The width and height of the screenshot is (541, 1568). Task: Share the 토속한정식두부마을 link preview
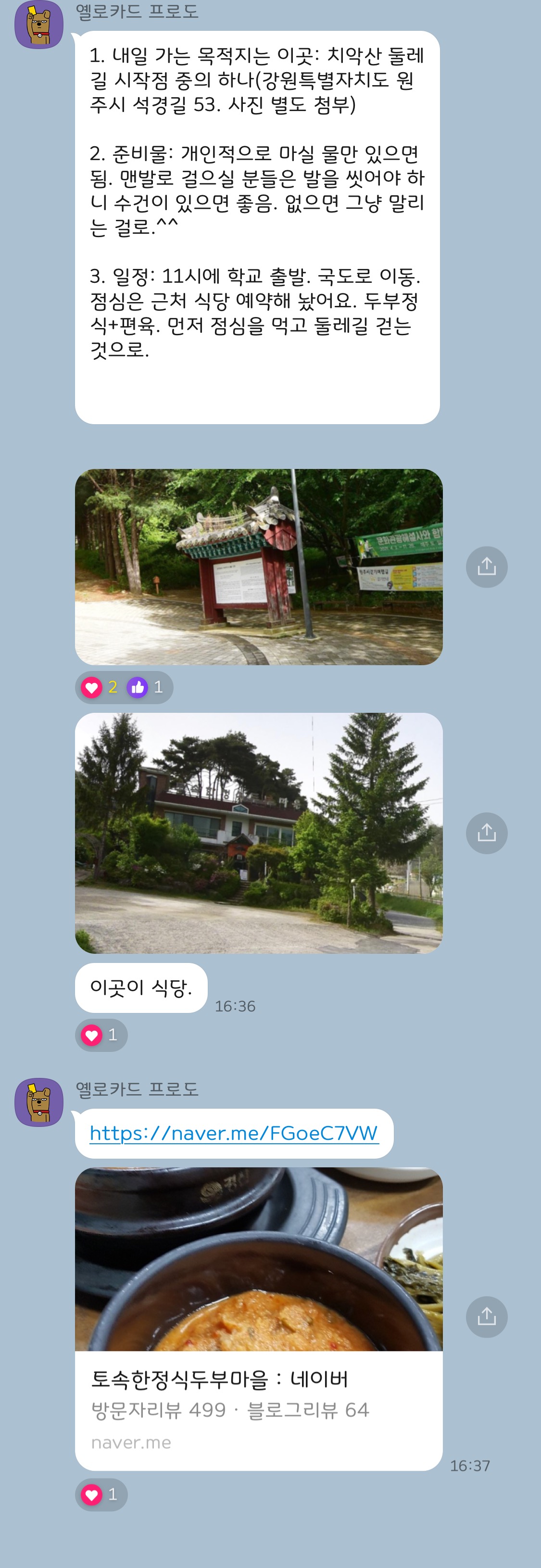(486, 1316)
